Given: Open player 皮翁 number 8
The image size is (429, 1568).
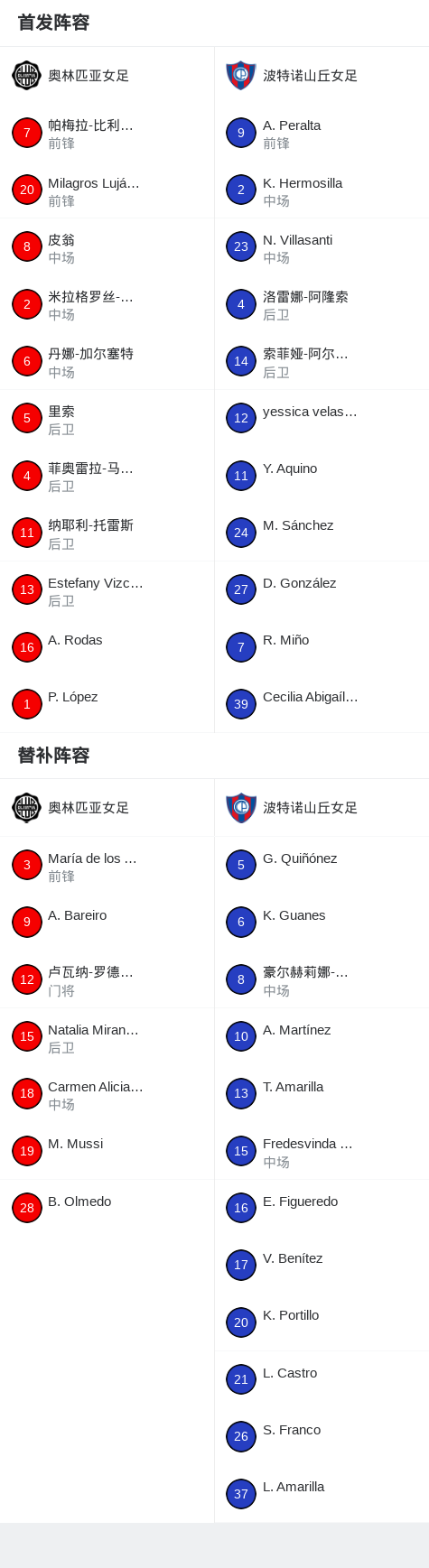Looking at the screenshot, I should point(107,247).
